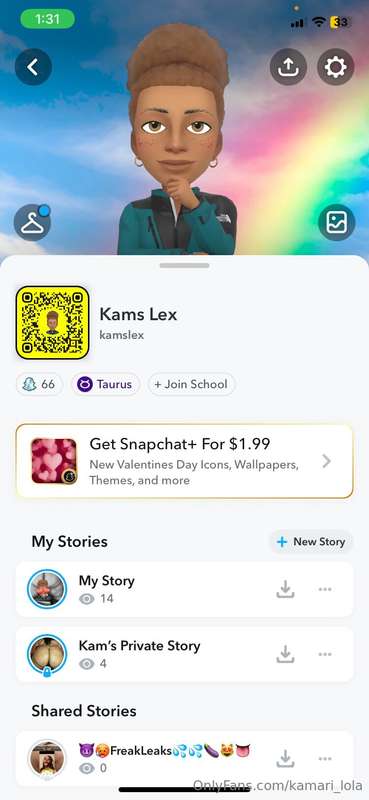Share the profile with the upload icon
Screen dimensions: 369x800
coord(288,67)
